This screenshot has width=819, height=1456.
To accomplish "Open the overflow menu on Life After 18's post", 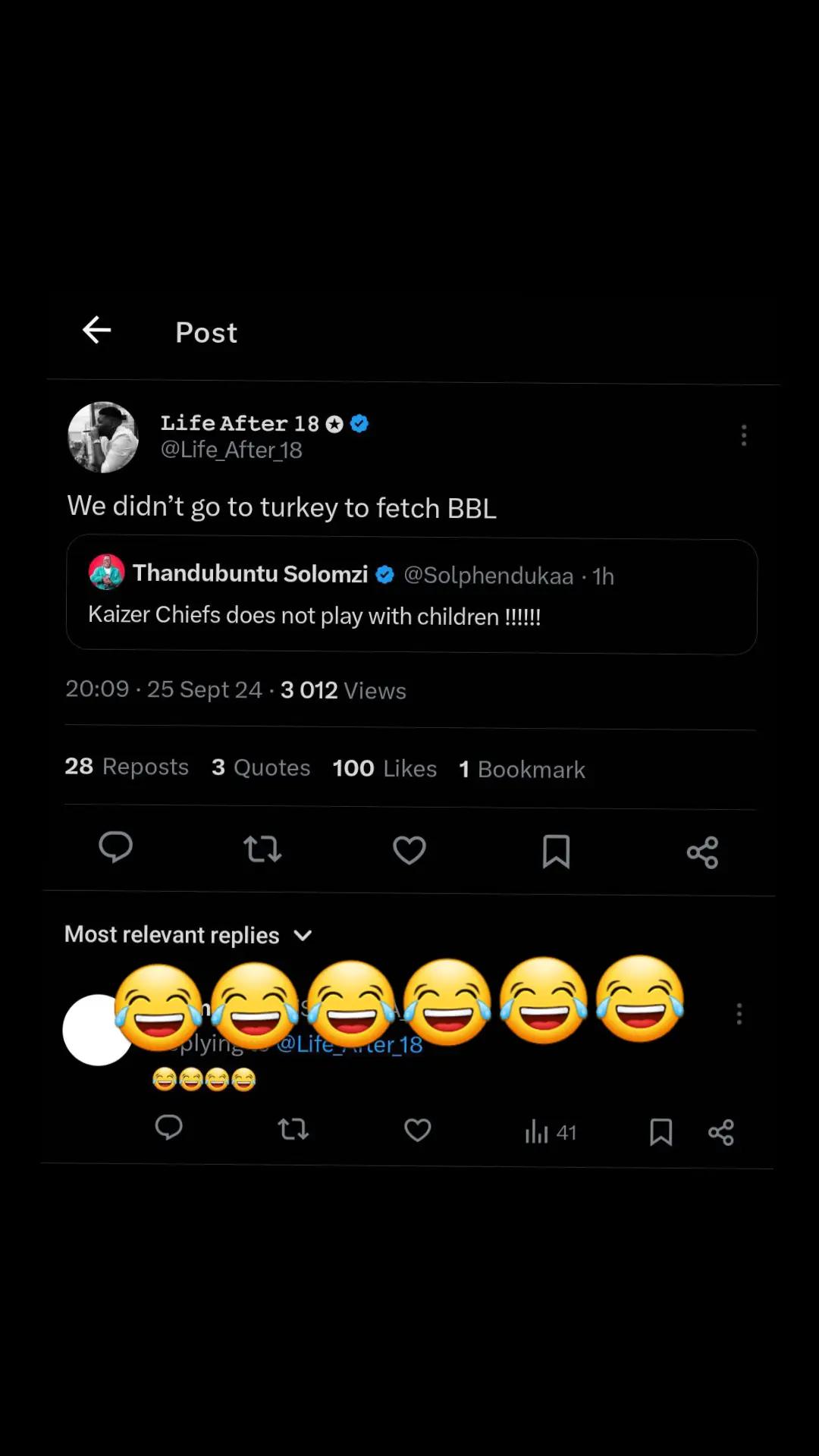I will [744, 435].
